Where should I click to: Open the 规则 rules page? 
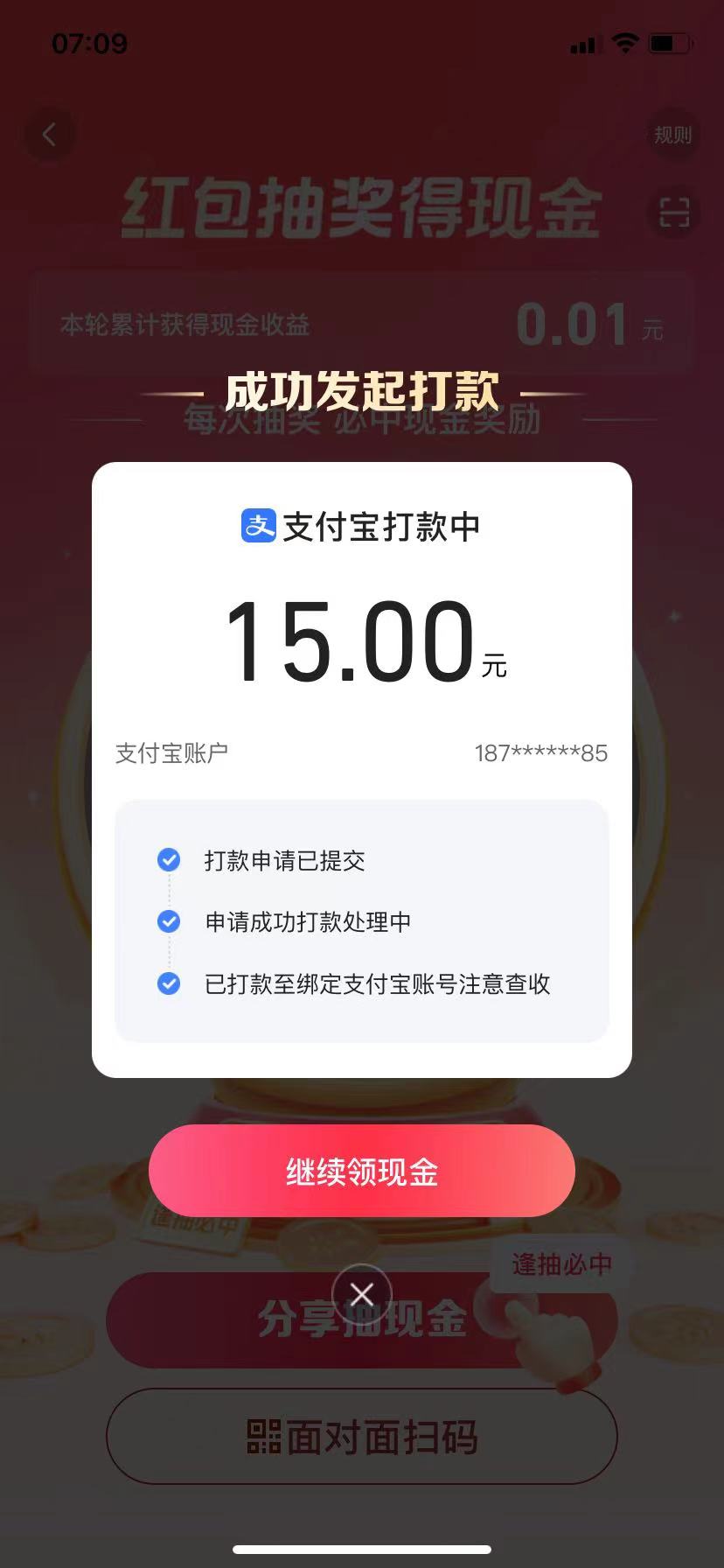coord(672,135)
